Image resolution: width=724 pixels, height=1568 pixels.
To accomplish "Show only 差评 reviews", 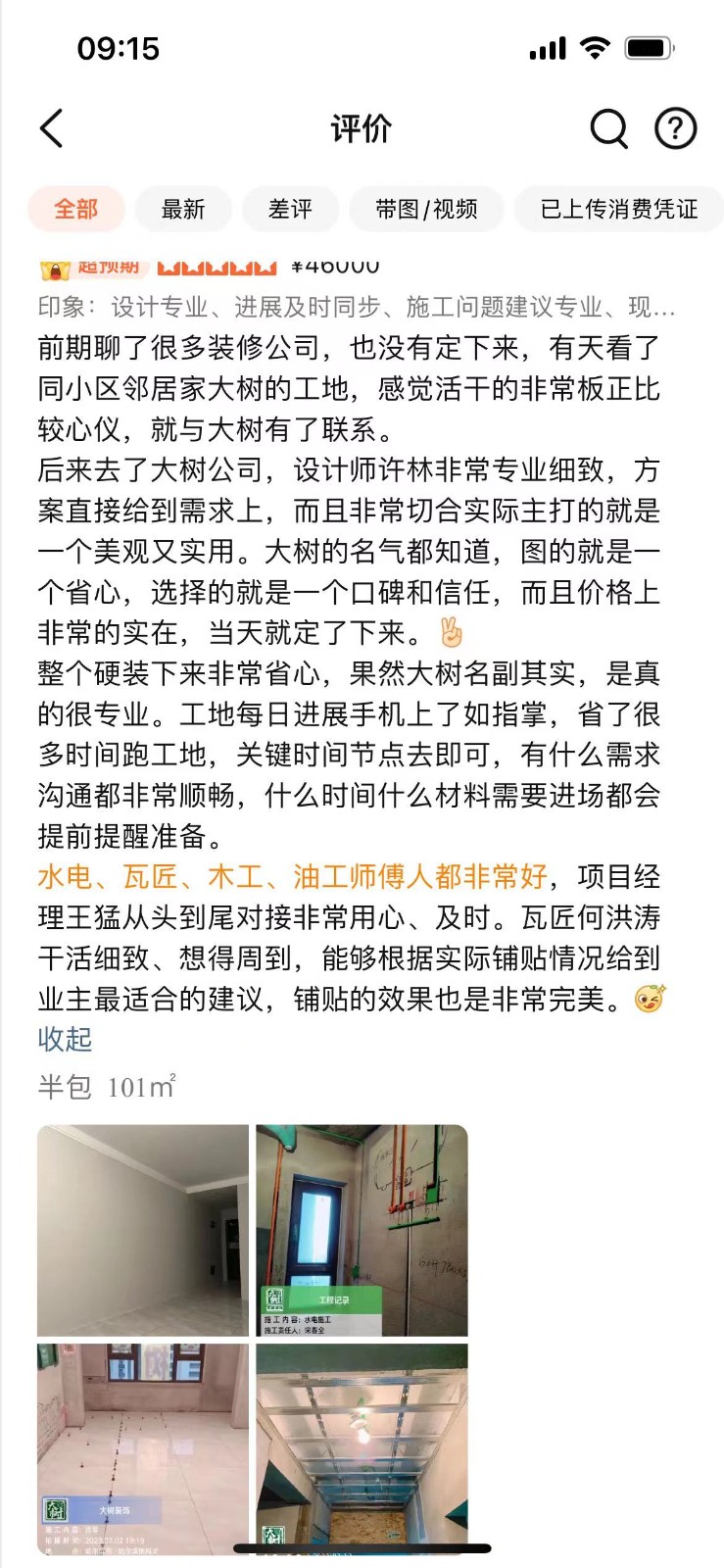I will (x=290, y=209).
